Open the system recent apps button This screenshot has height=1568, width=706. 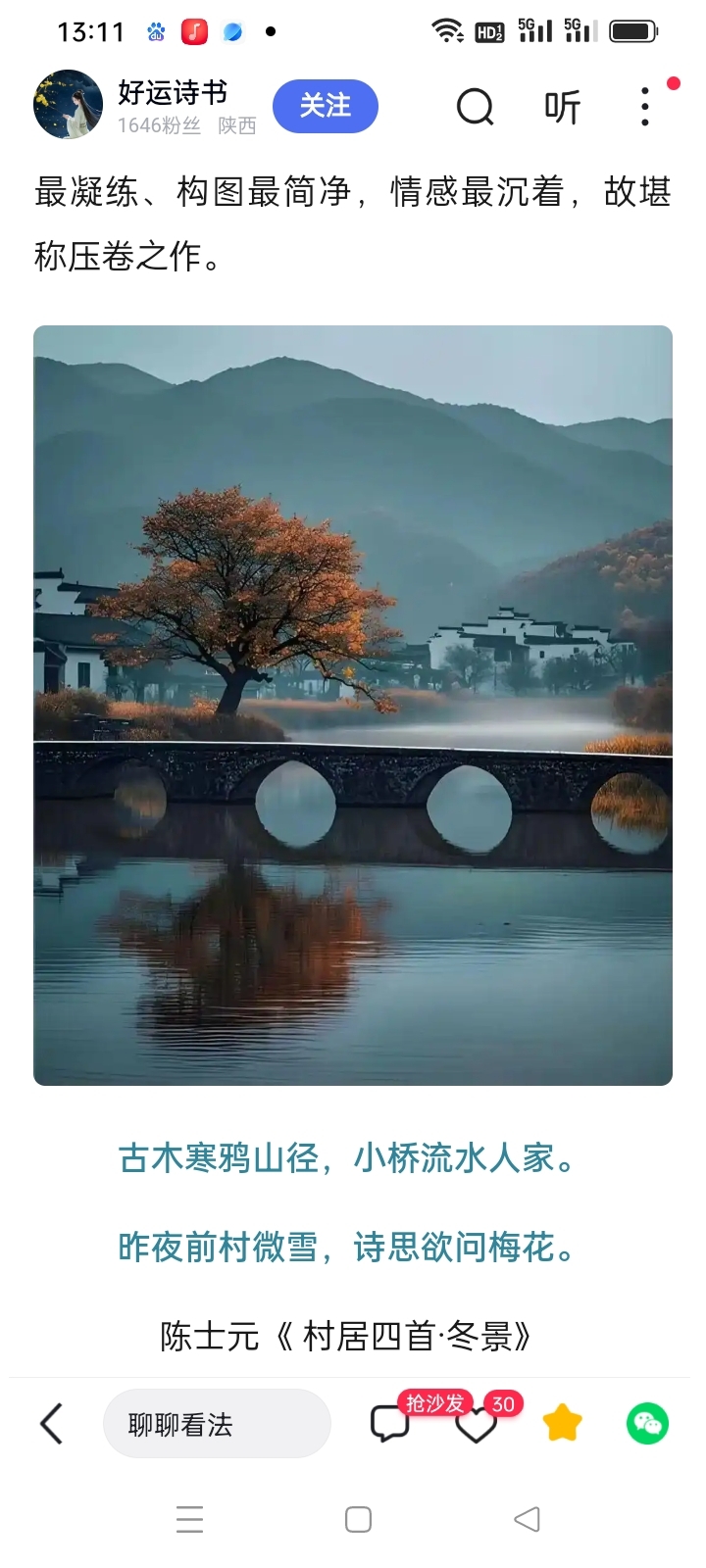point(189,1519)
